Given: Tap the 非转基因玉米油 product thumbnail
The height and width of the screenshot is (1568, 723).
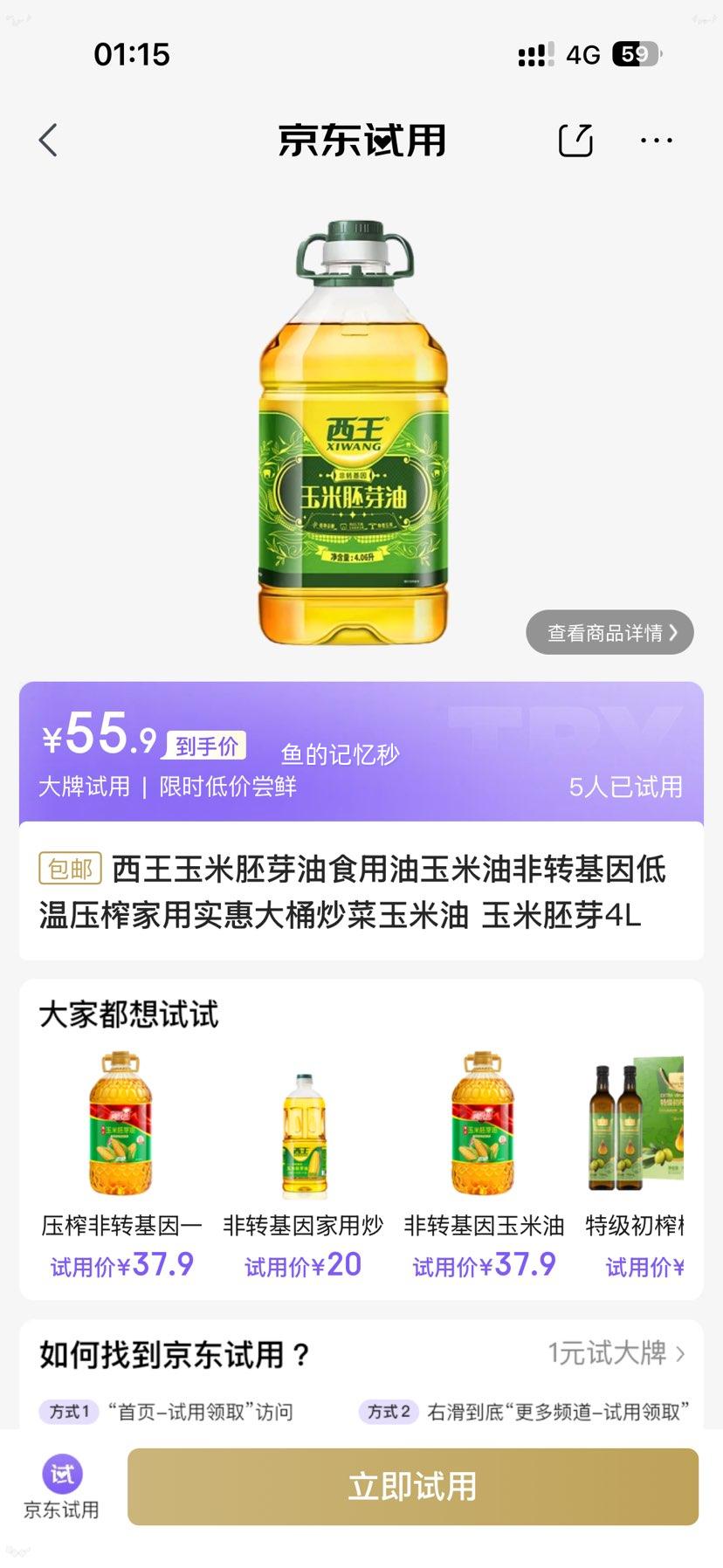Looking at the screenshot, I should click(483, 1126).
